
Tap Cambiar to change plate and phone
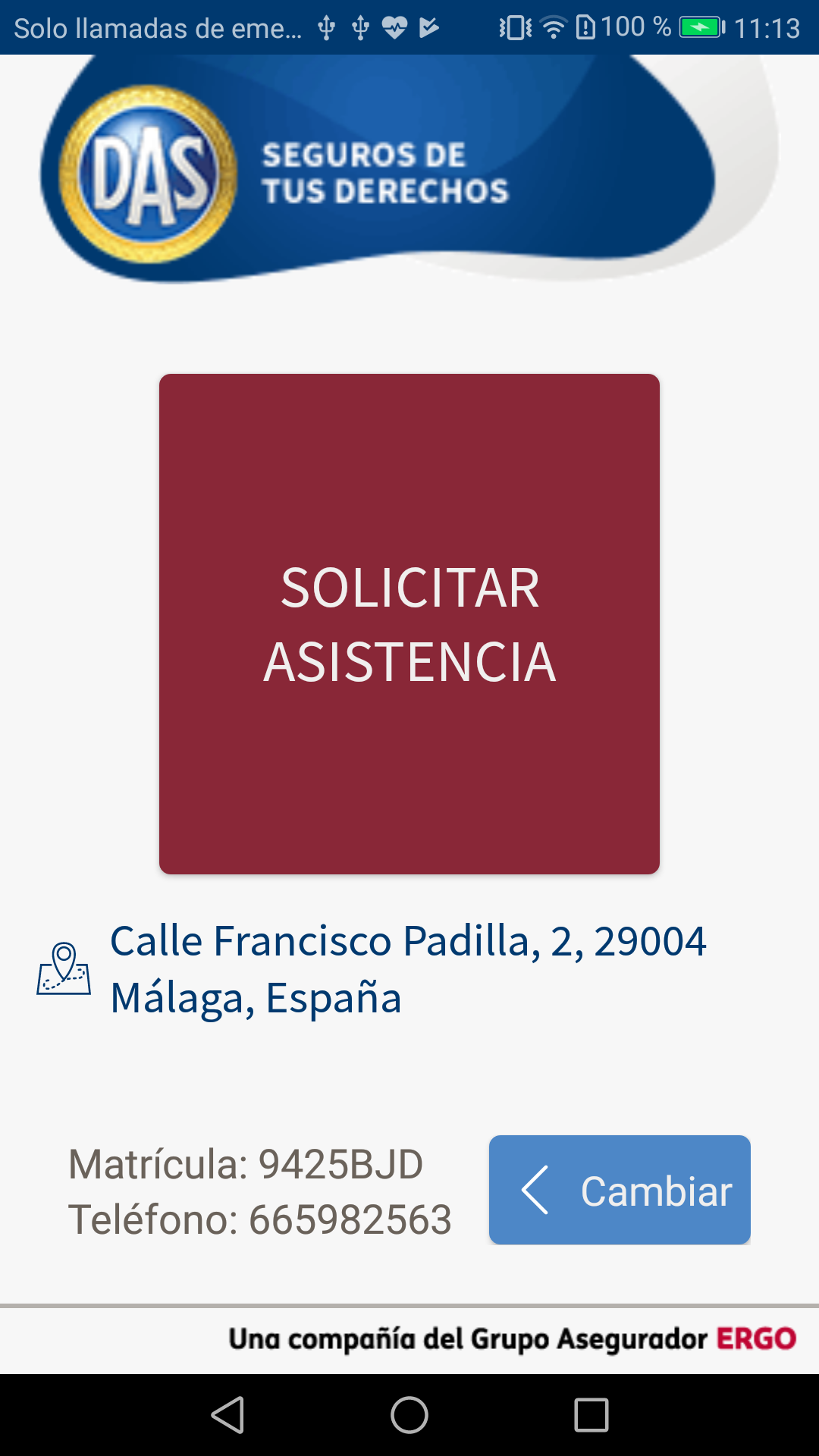click(x=620, y=1190)
